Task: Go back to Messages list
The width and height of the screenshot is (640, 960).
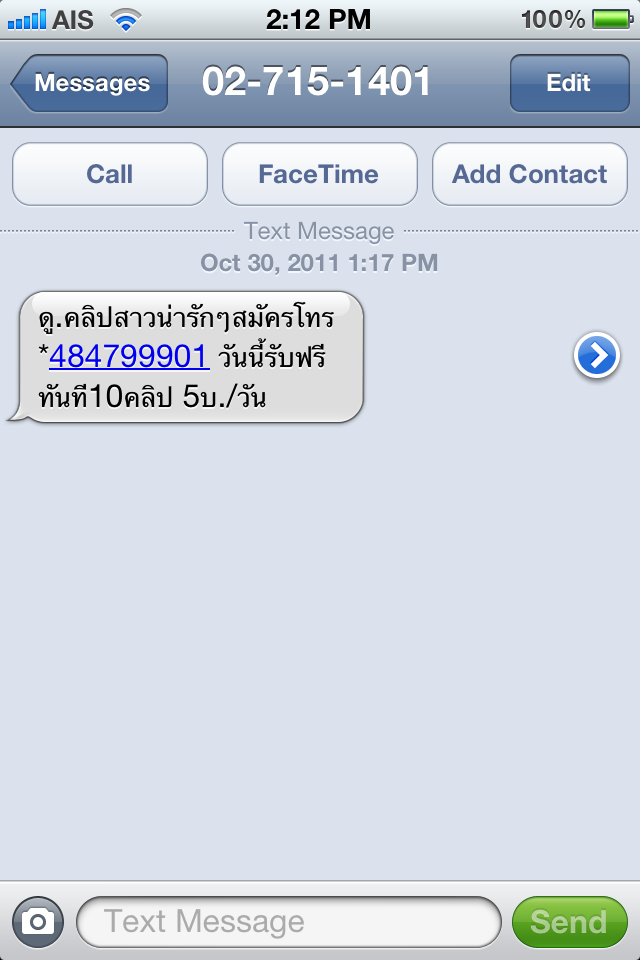Action: (90, 84)
